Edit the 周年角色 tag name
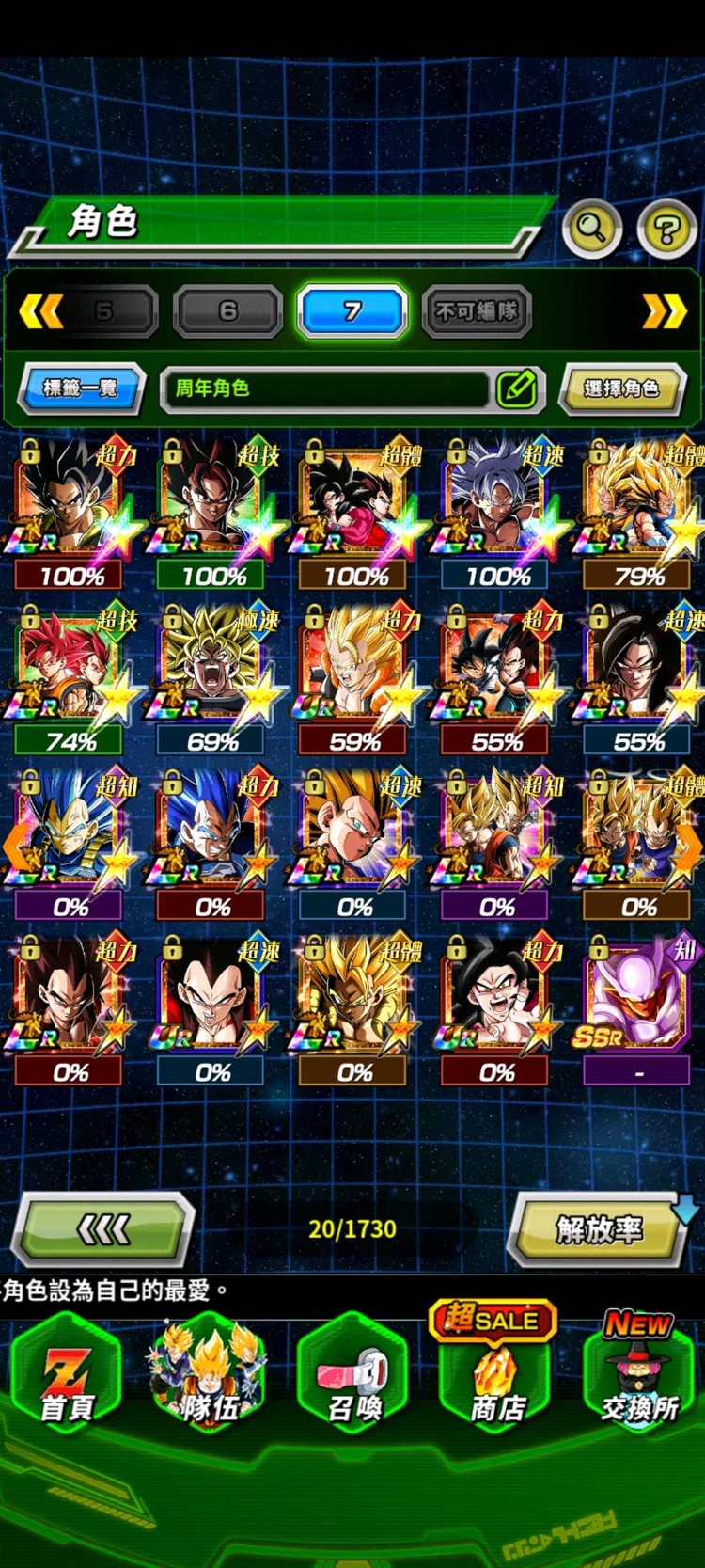This screenshot has height=1568, width=705. (x=516, y=388)
